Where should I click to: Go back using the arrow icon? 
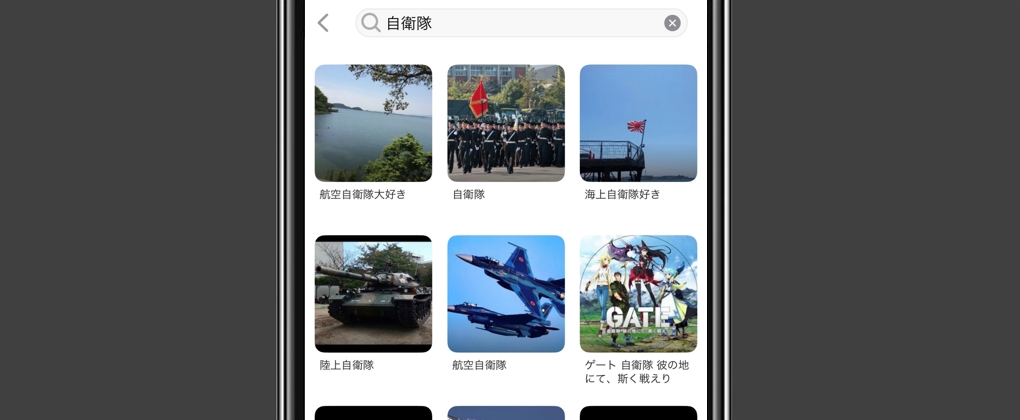click(x=323, y=23)
